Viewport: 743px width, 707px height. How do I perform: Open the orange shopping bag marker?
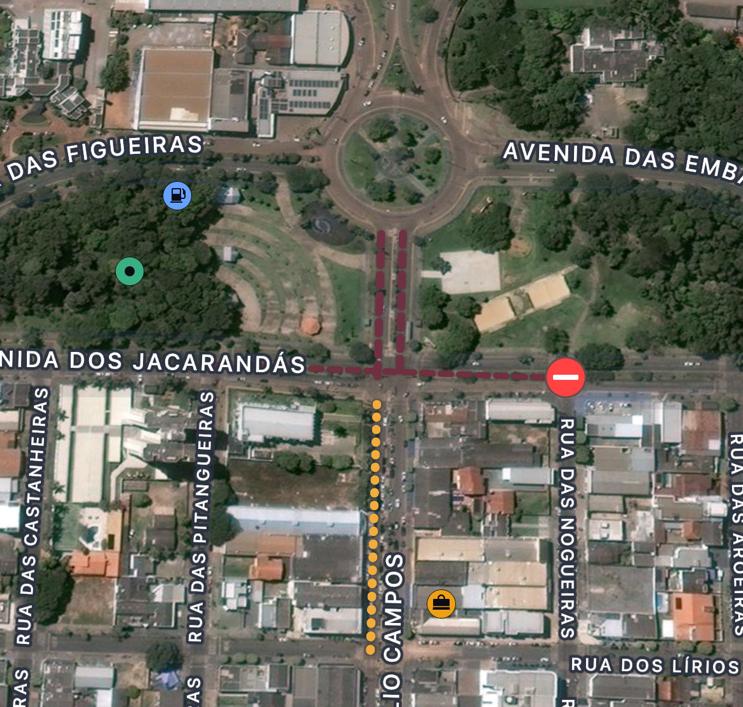coord(440,603)
